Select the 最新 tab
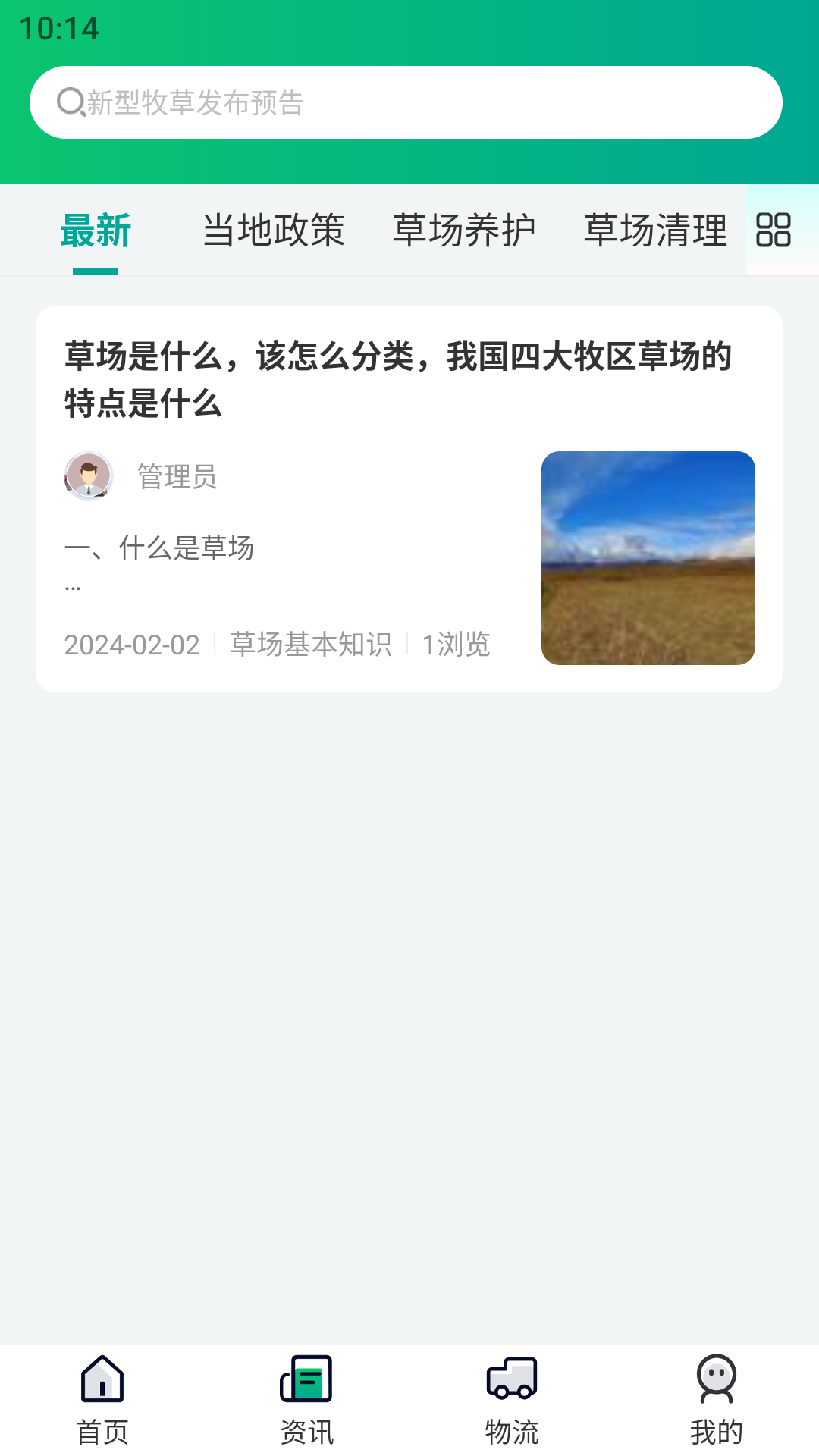This screenshot has height=1456, width=819. coord(96,230)
